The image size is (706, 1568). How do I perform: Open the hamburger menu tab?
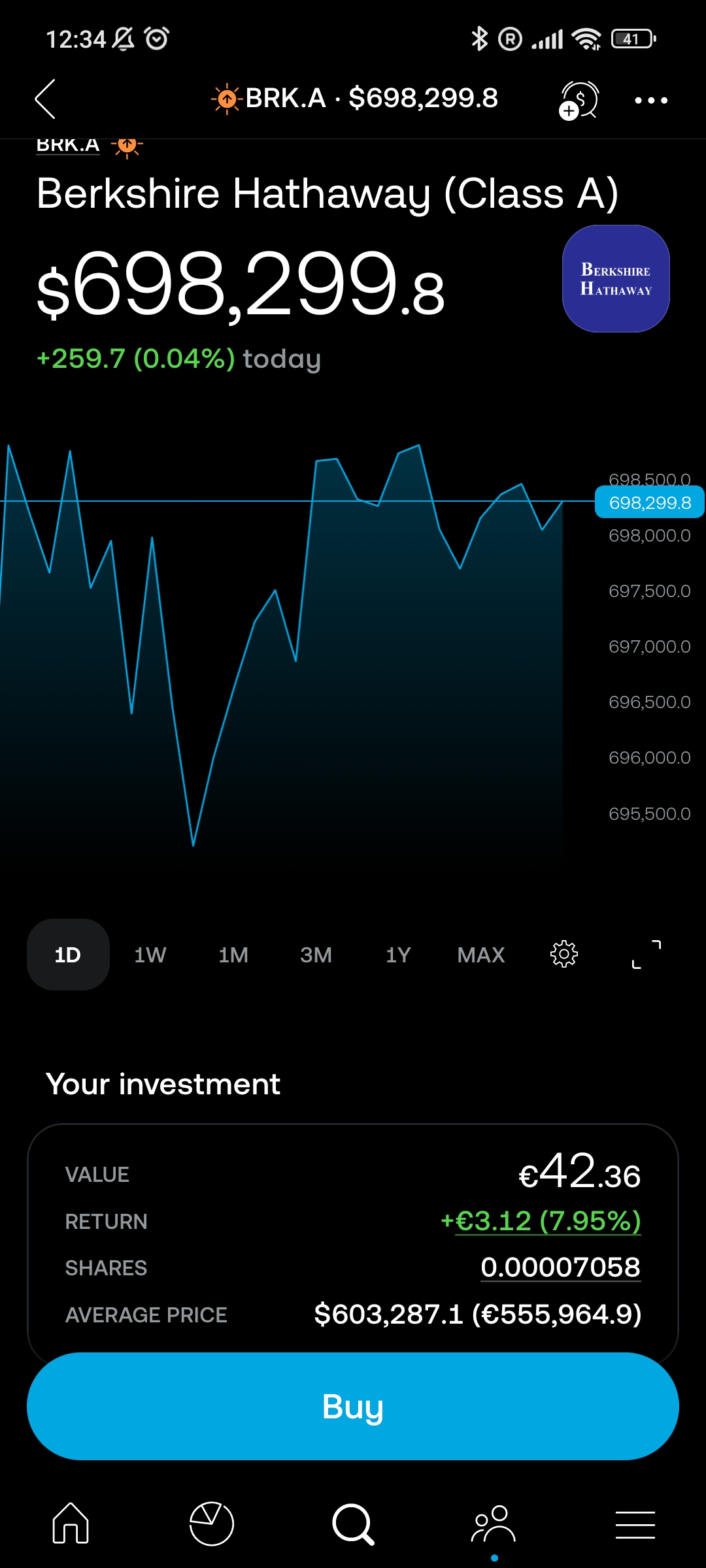[635, 1524]
